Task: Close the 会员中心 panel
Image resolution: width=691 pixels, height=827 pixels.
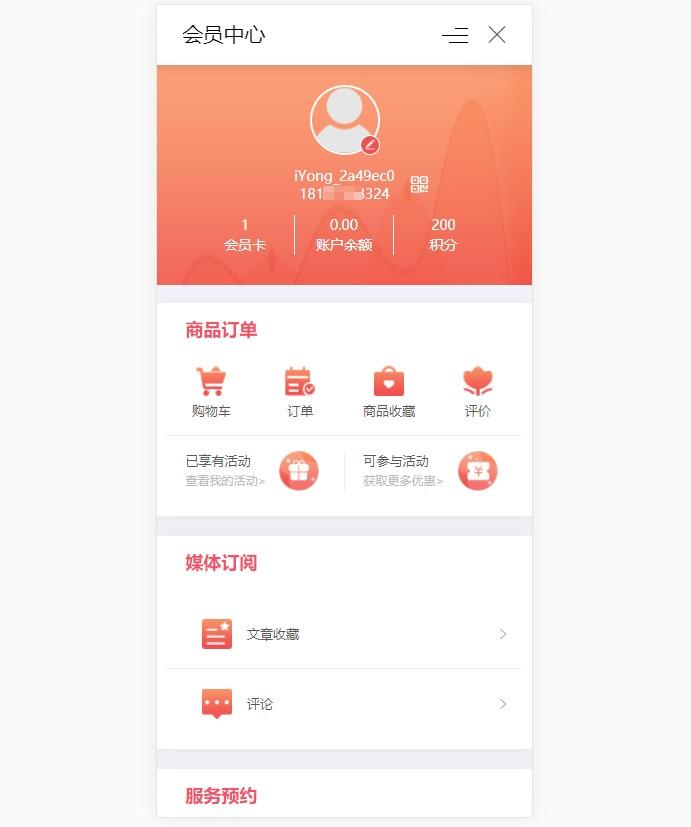Action: 497,35
